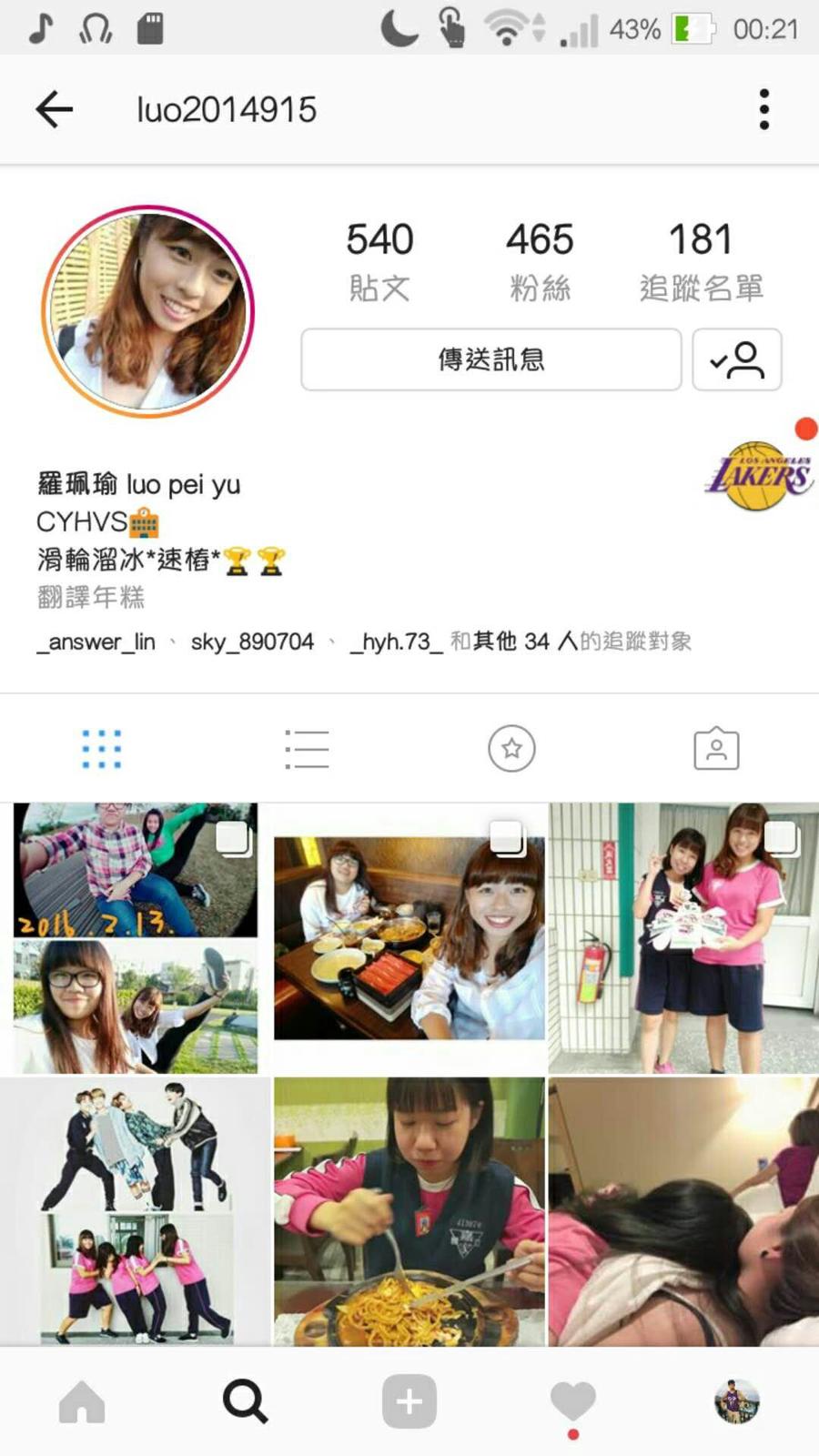Switch to the list view tab

point(307,749)
